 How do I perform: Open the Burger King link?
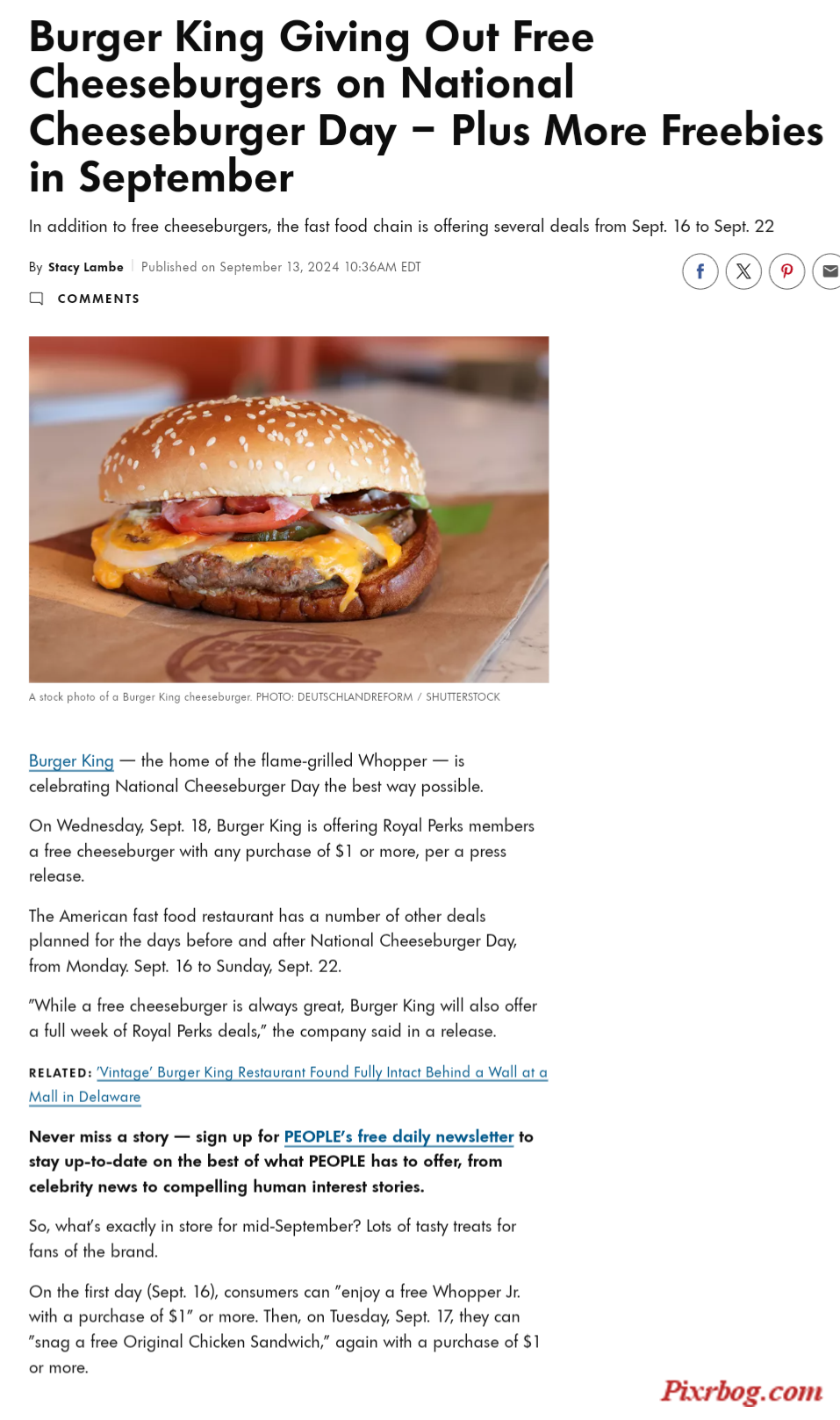click(71, 760)
